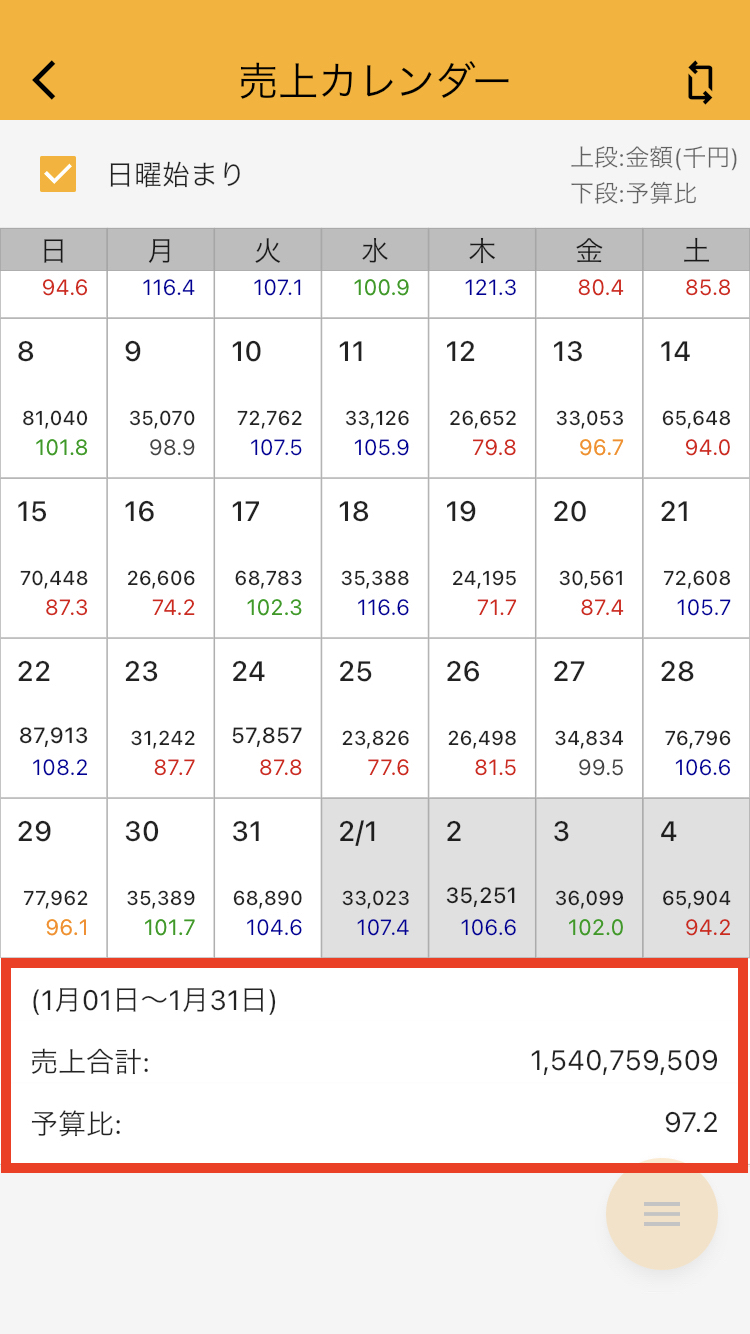The width and height of the screenshot is (750, 1334).
Task: Select day 21 sales cell
Action: (x=696, y=558)
